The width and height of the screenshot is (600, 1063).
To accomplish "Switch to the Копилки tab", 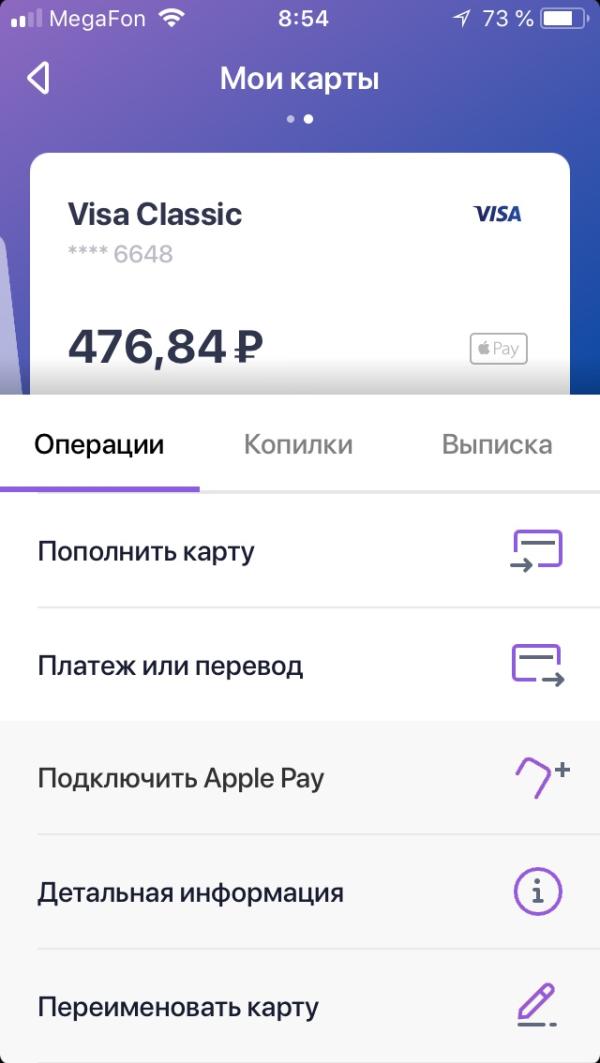I will [x=298, y=445].
